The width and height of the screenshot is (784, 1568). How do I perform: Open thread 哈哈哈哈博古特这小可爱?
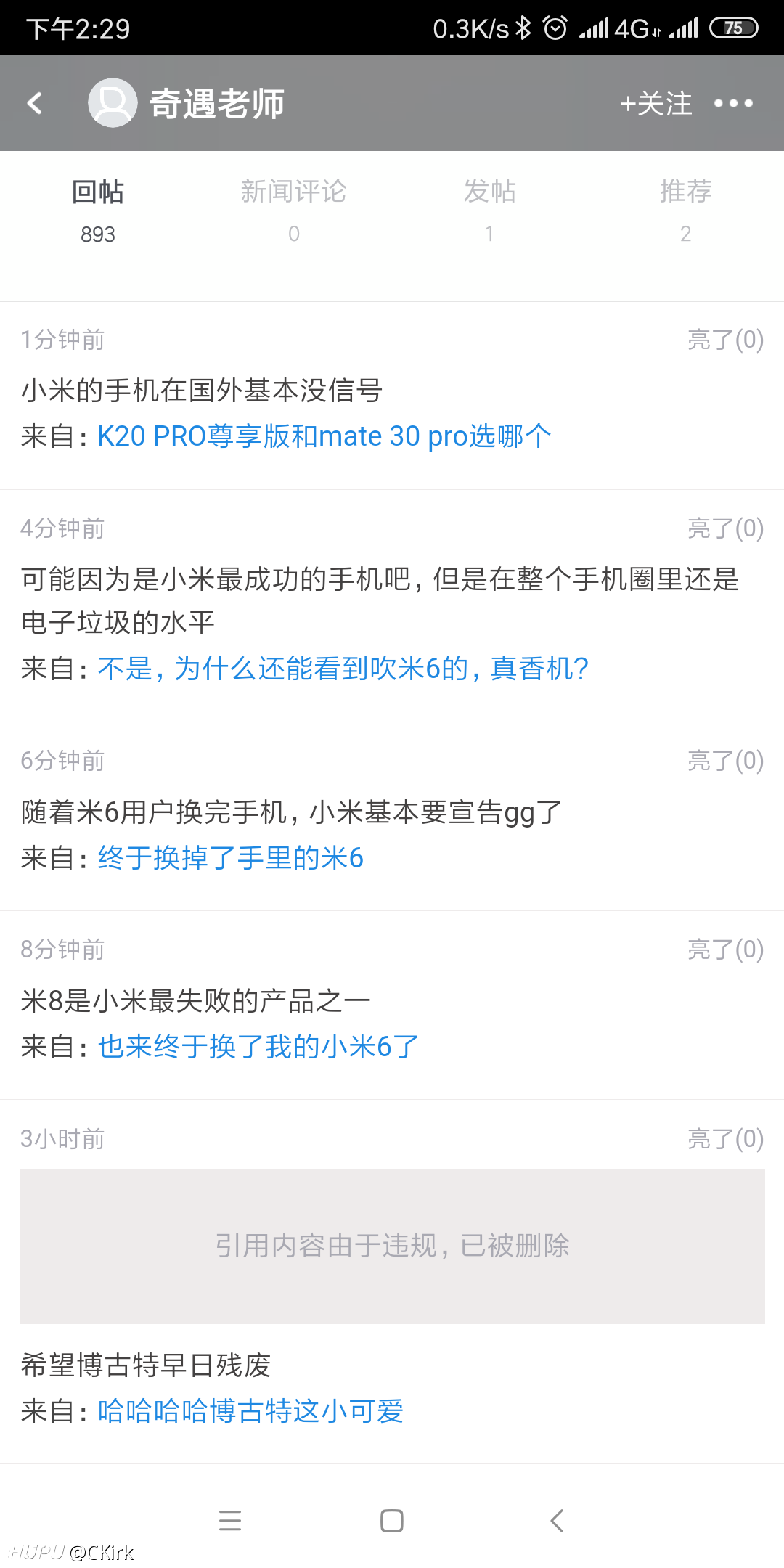point(250,1411)
